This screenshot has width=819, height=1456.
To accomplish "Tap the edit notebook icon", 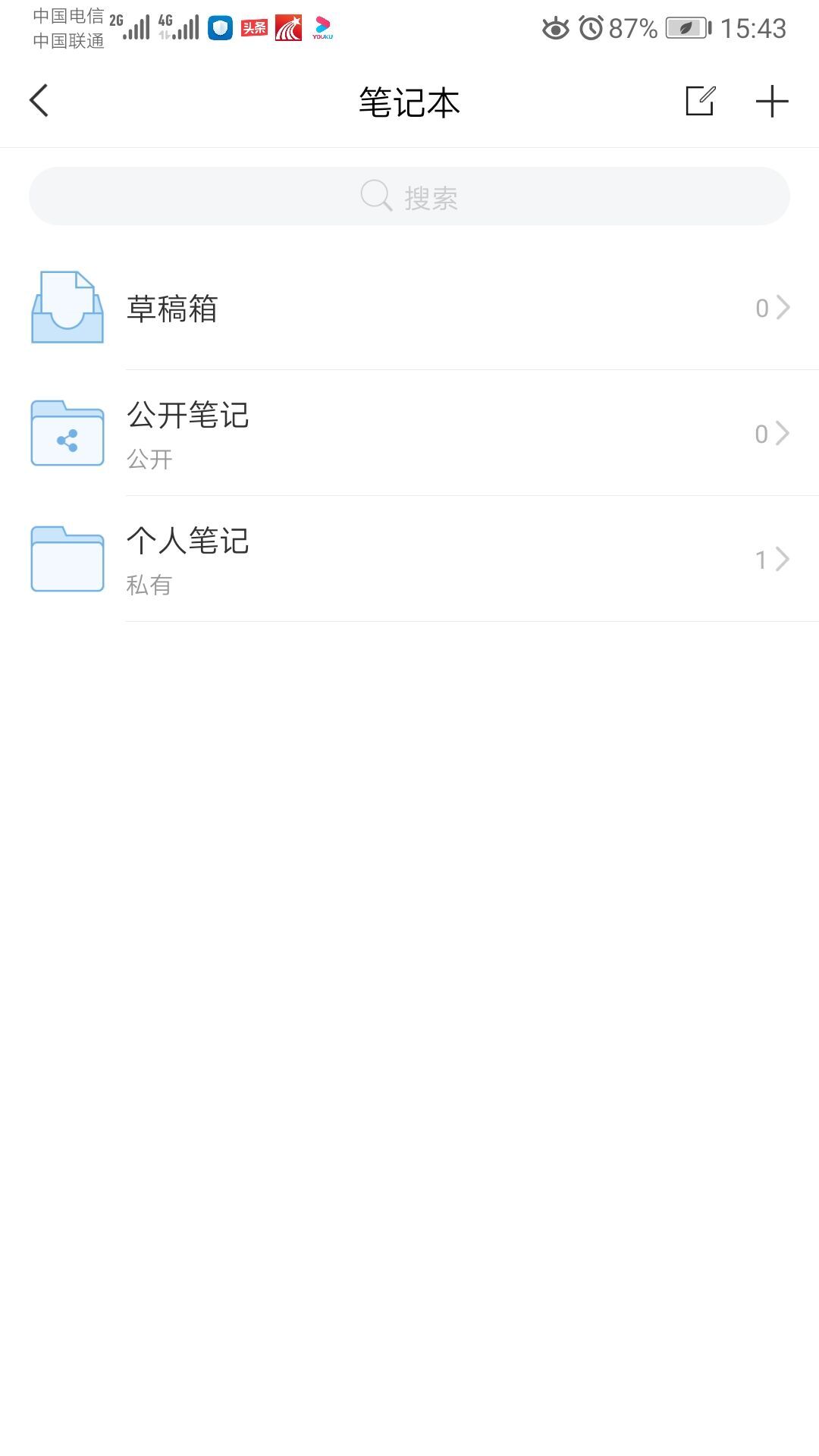I will 700,101.
